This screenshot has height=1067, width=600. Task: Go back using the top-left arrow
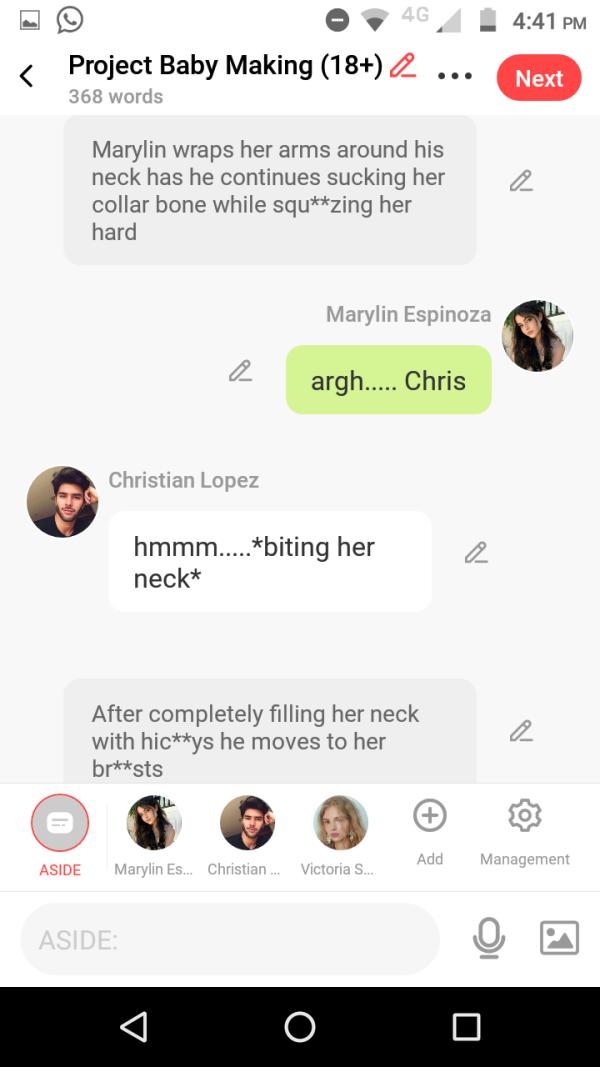point(27,76)
